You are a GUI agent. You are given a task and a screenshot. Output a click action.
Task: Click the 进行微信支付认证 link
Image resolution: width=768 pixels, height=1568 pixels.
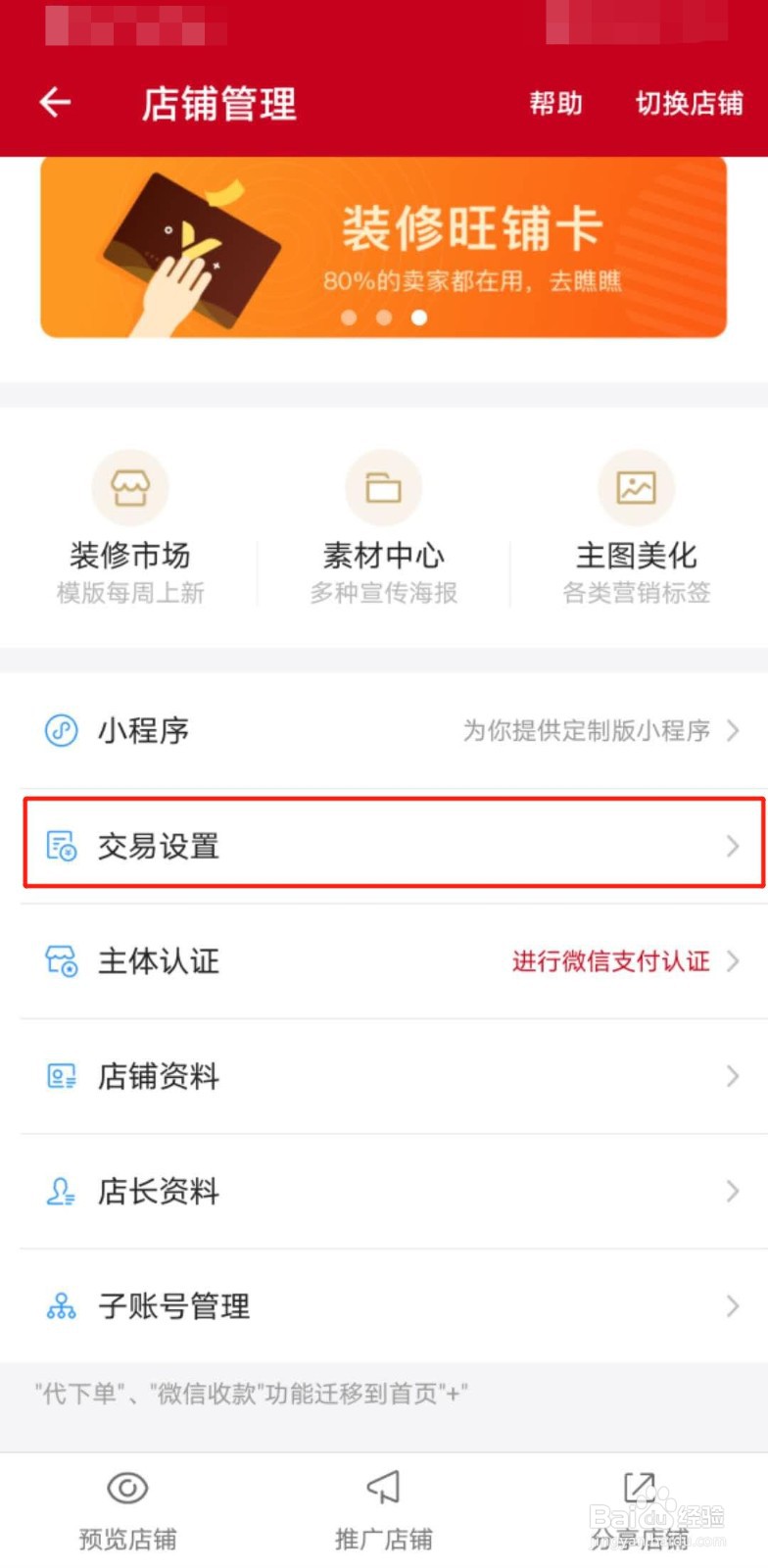pos(610,961)
